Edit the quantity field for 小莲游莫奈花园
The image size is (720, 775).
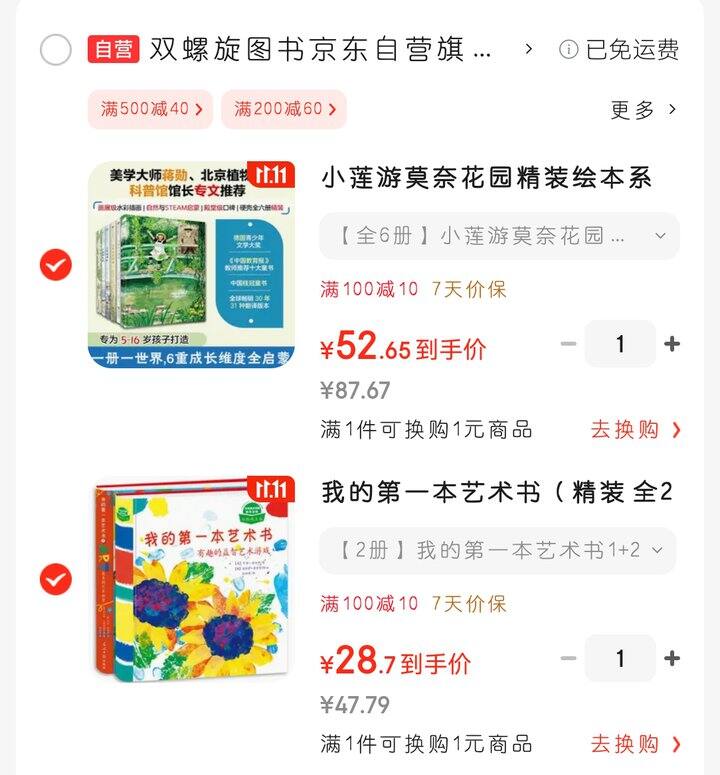click(x=620, y=344)
